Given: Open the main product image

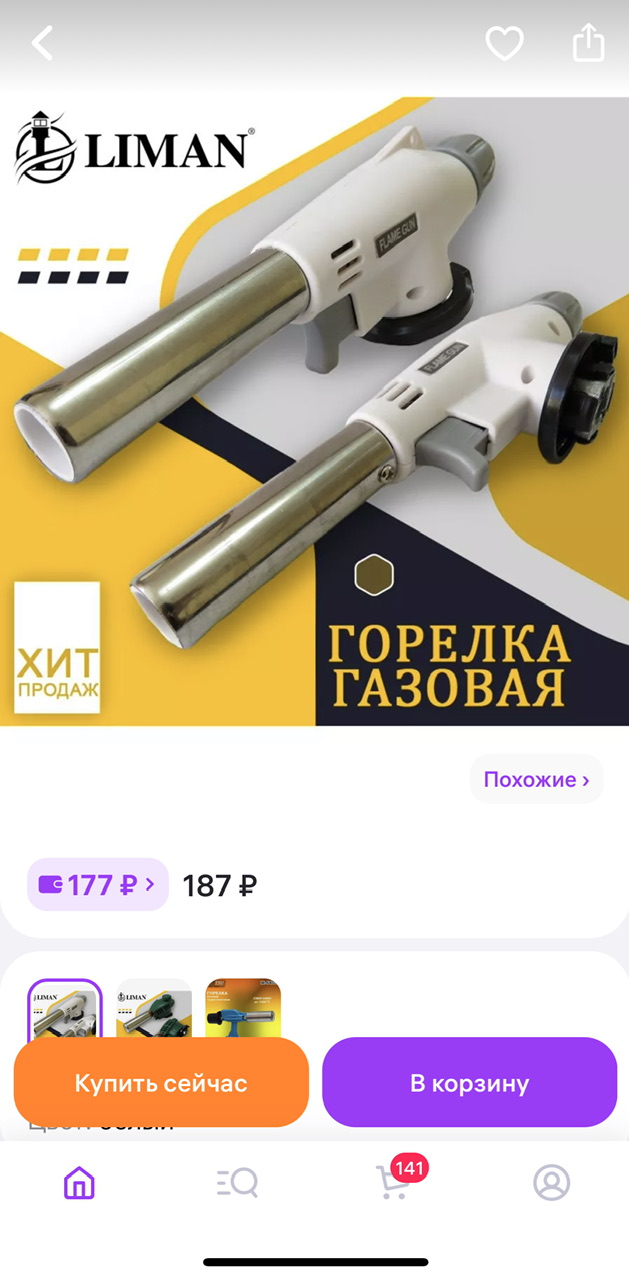Looking at the screenshot, I should (x=314, y=411).
